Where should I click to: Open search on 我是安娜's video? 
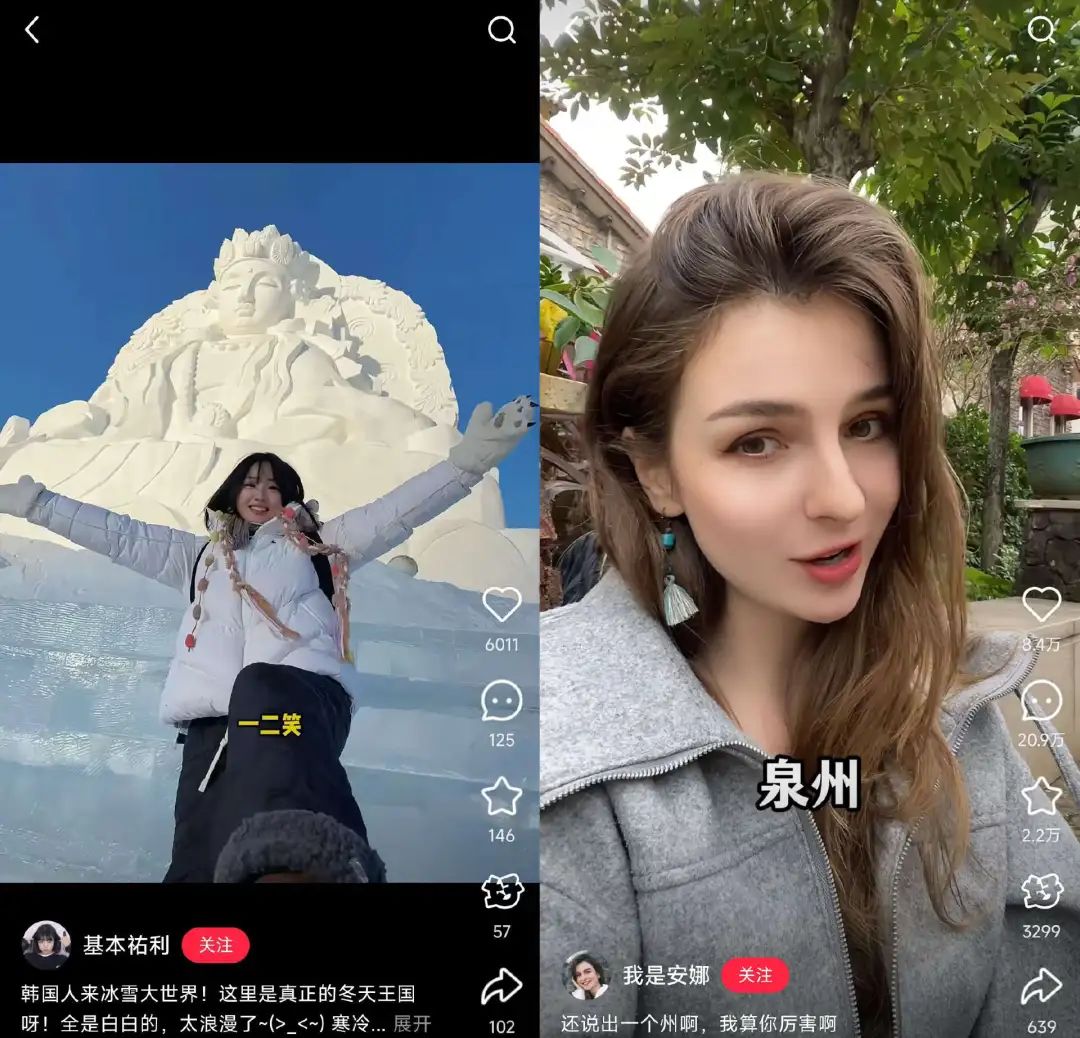pos(1041,31)
